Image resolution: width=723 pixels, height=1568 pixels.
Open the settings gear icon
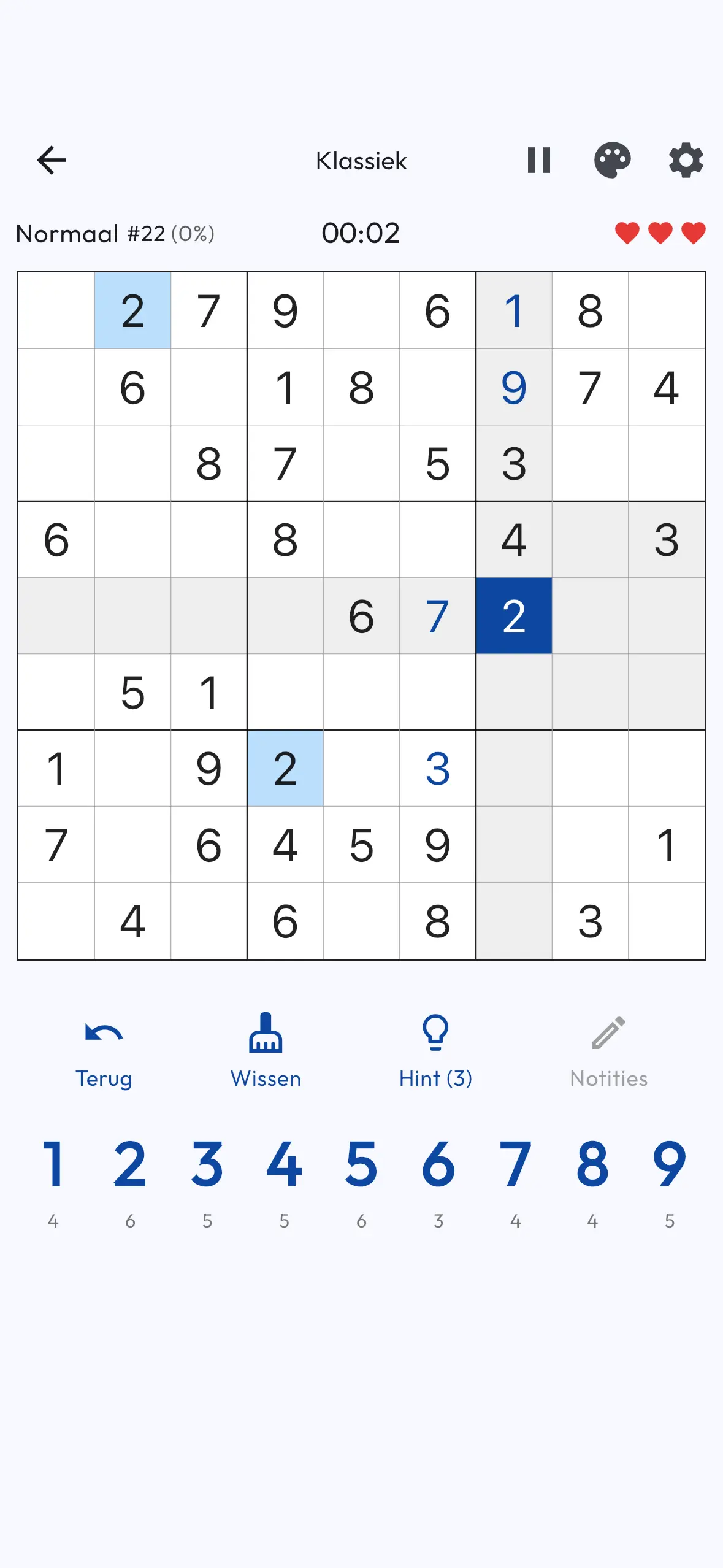pyautogui.click(x=685, y=161)
